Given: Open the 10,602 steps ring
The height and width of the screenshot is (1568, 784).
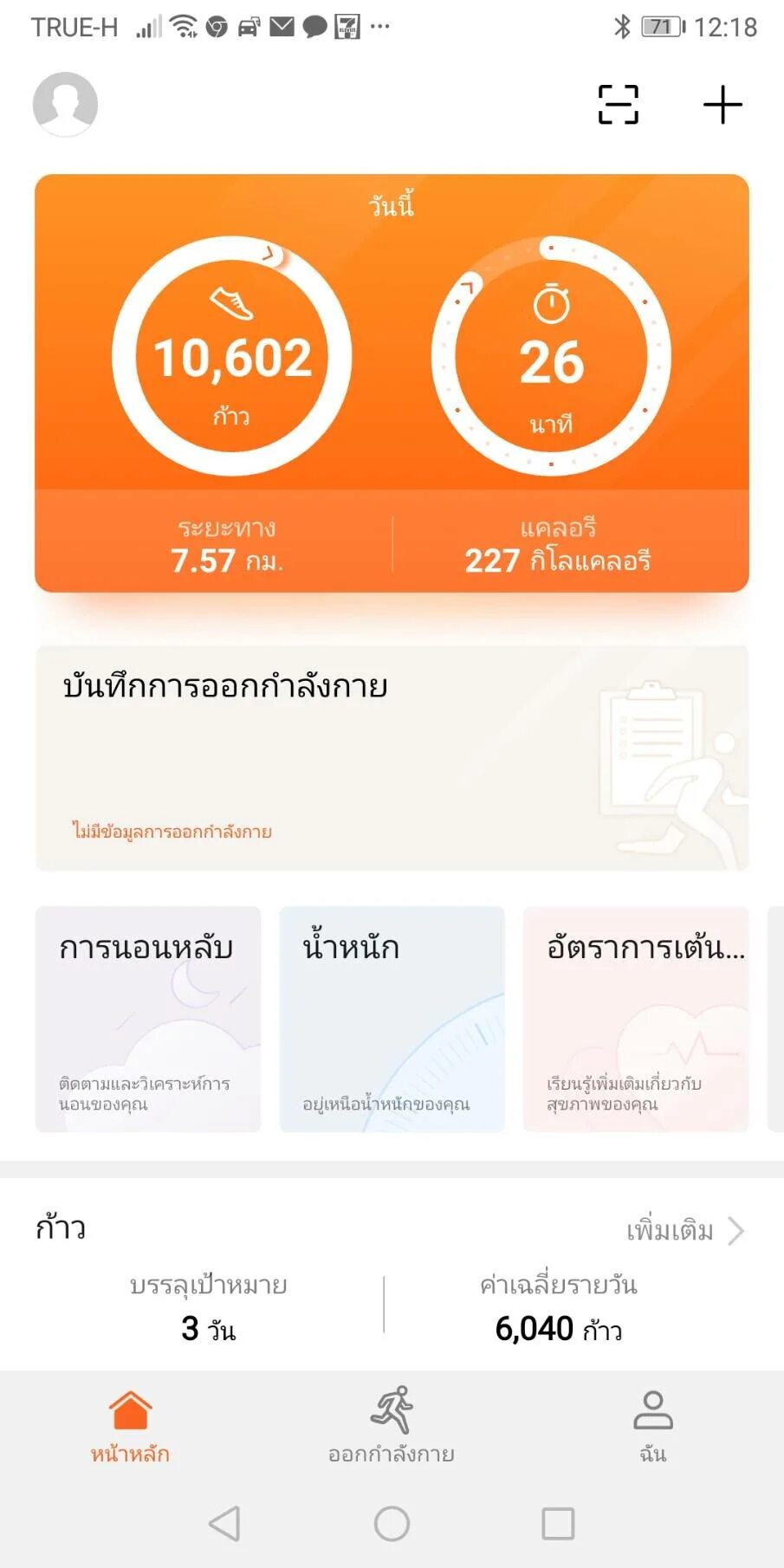Looking at the screenshot, I should 231,356.
